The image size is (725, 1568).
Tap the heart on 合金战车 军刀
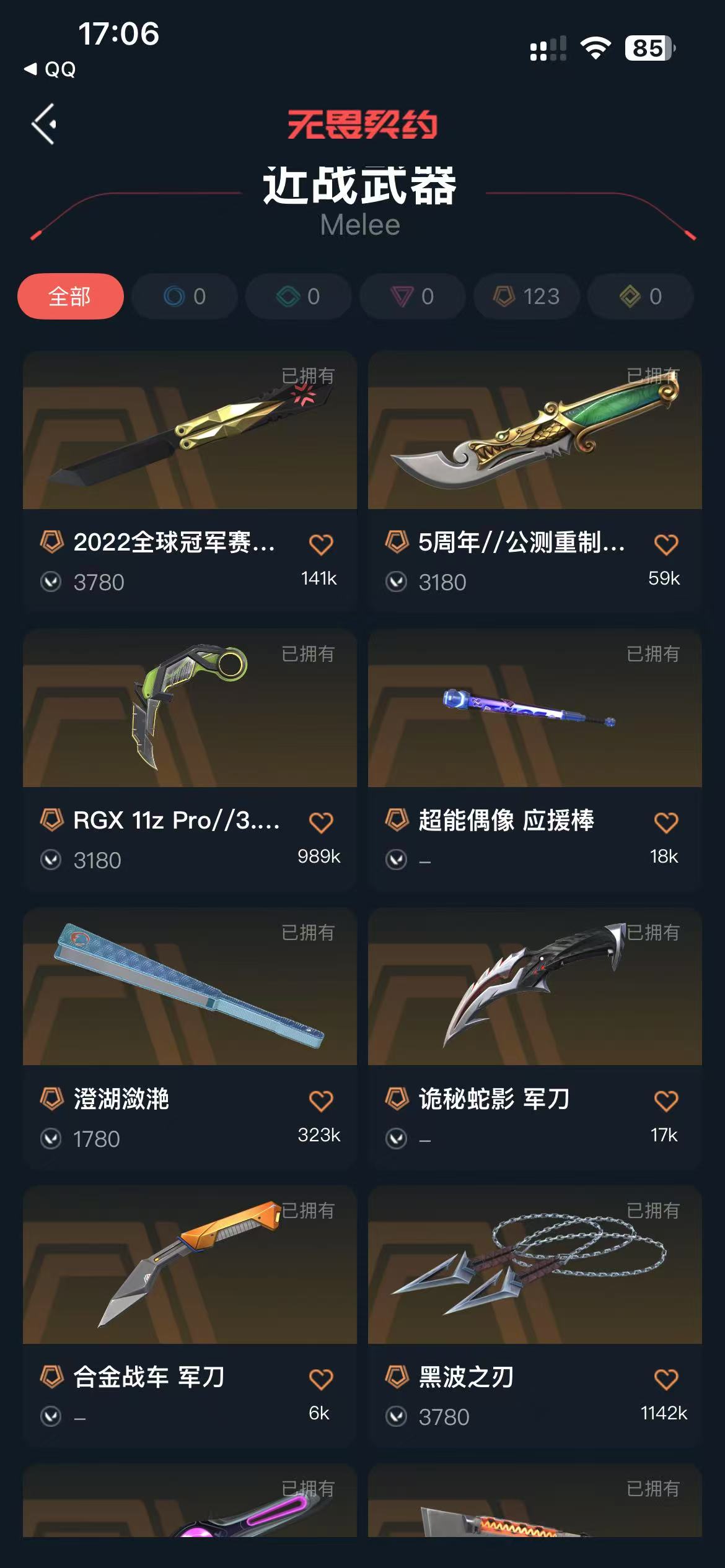pyautogui.click(x=321, y=1379)
